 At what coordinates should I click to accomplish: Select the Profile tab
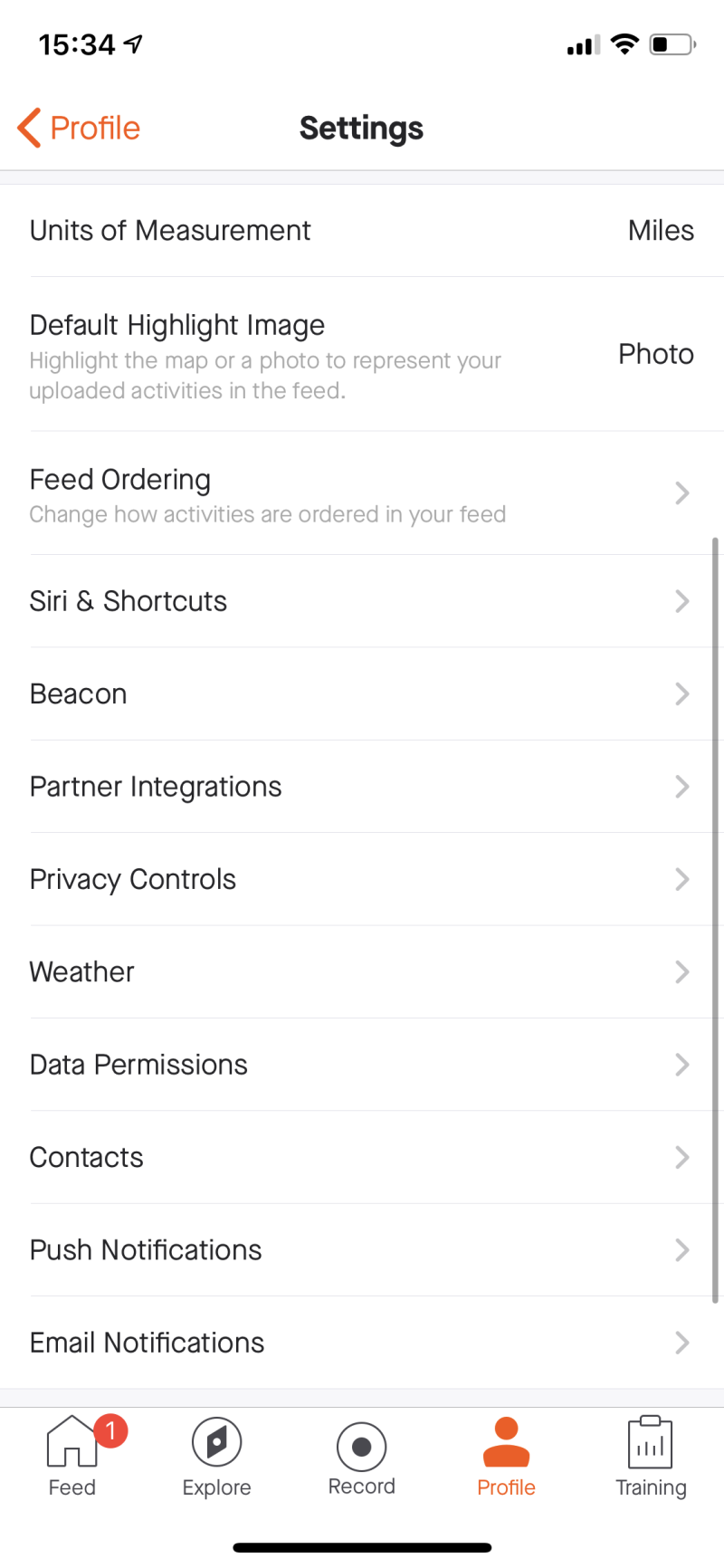(x=507, y=1457)
